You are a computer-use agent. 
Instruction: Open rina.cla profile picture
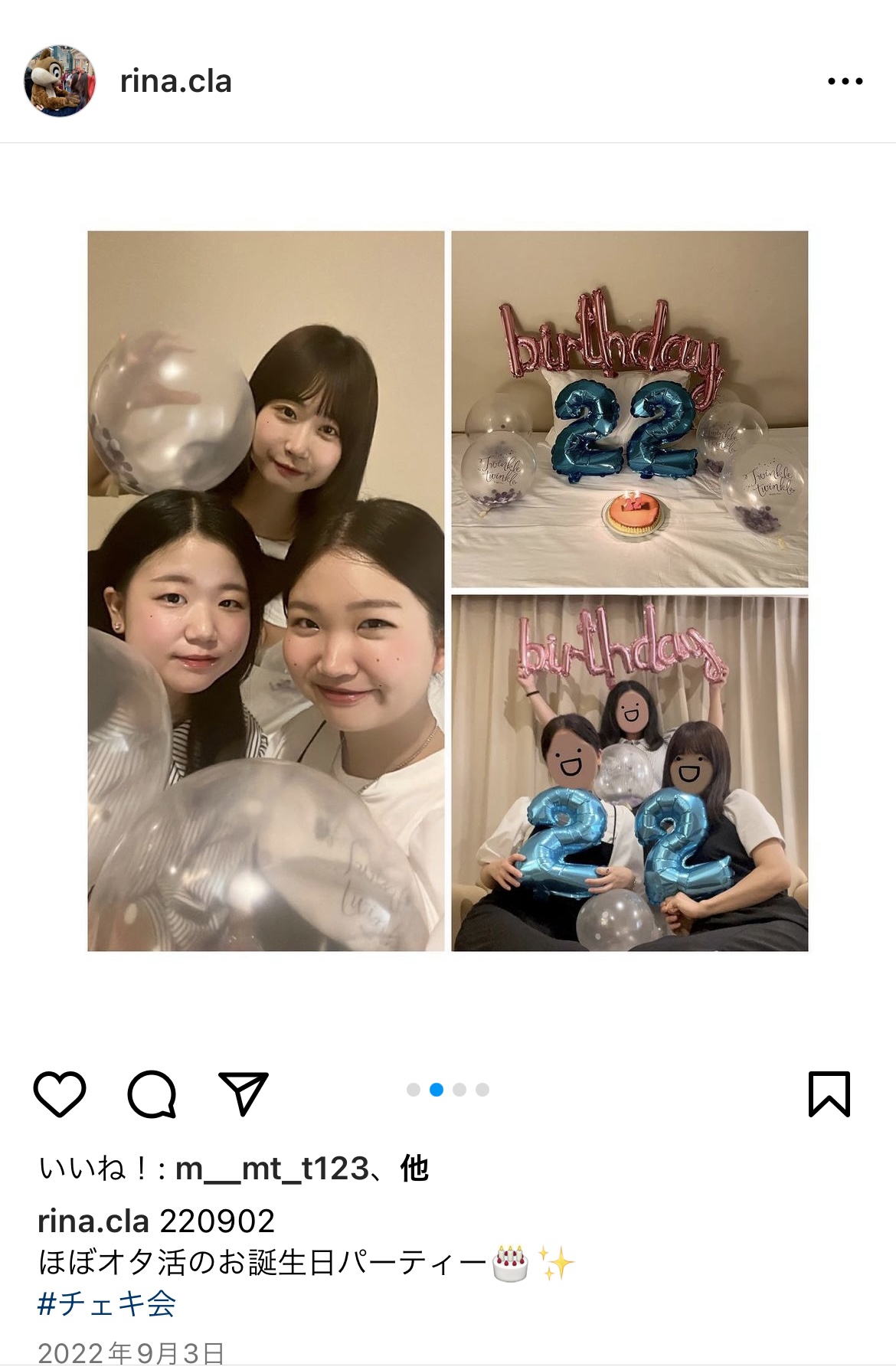60,81
